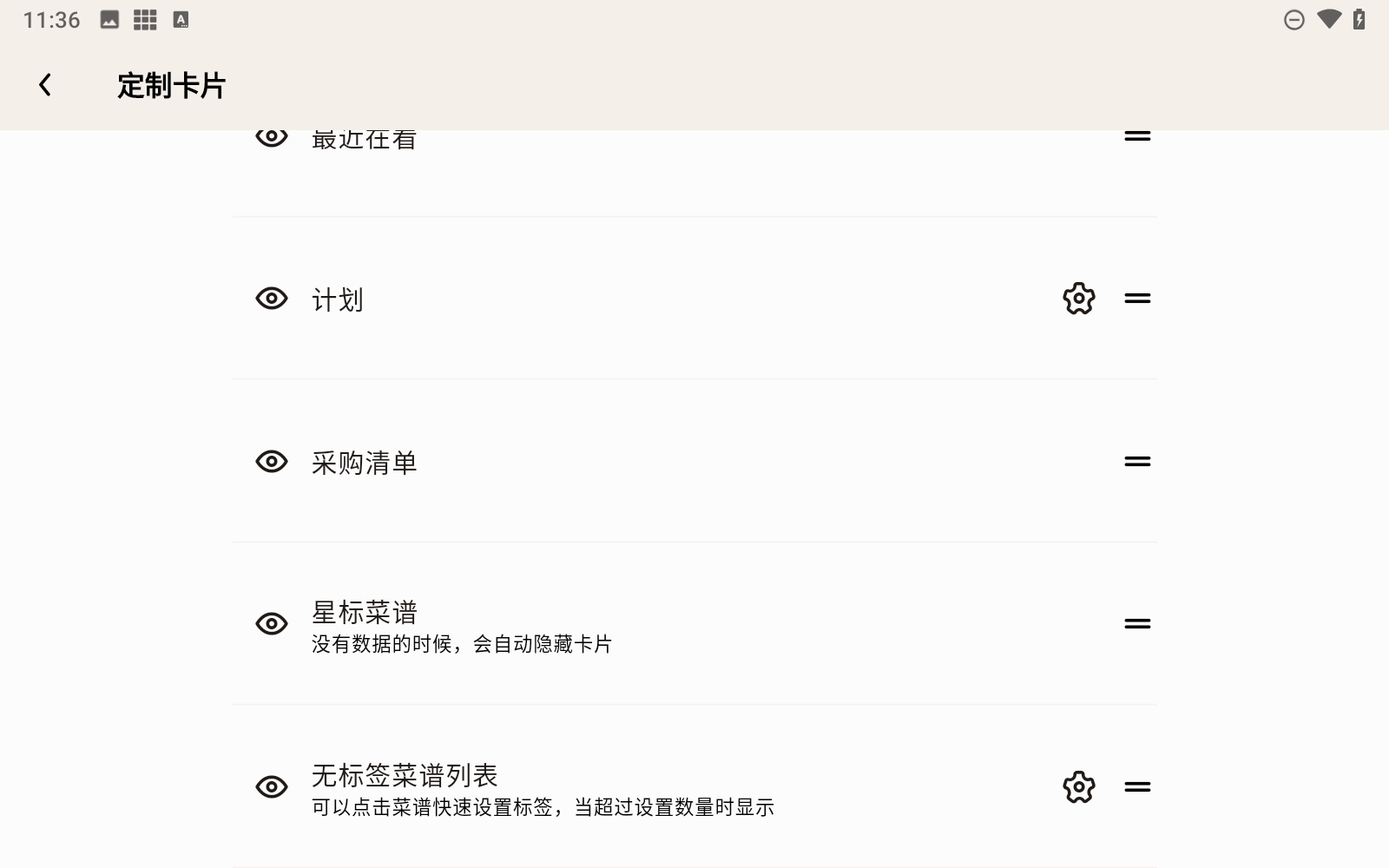Toggle visibility of 计划 card
Viewport: 1389px width, 868px height.
[272, 299]
